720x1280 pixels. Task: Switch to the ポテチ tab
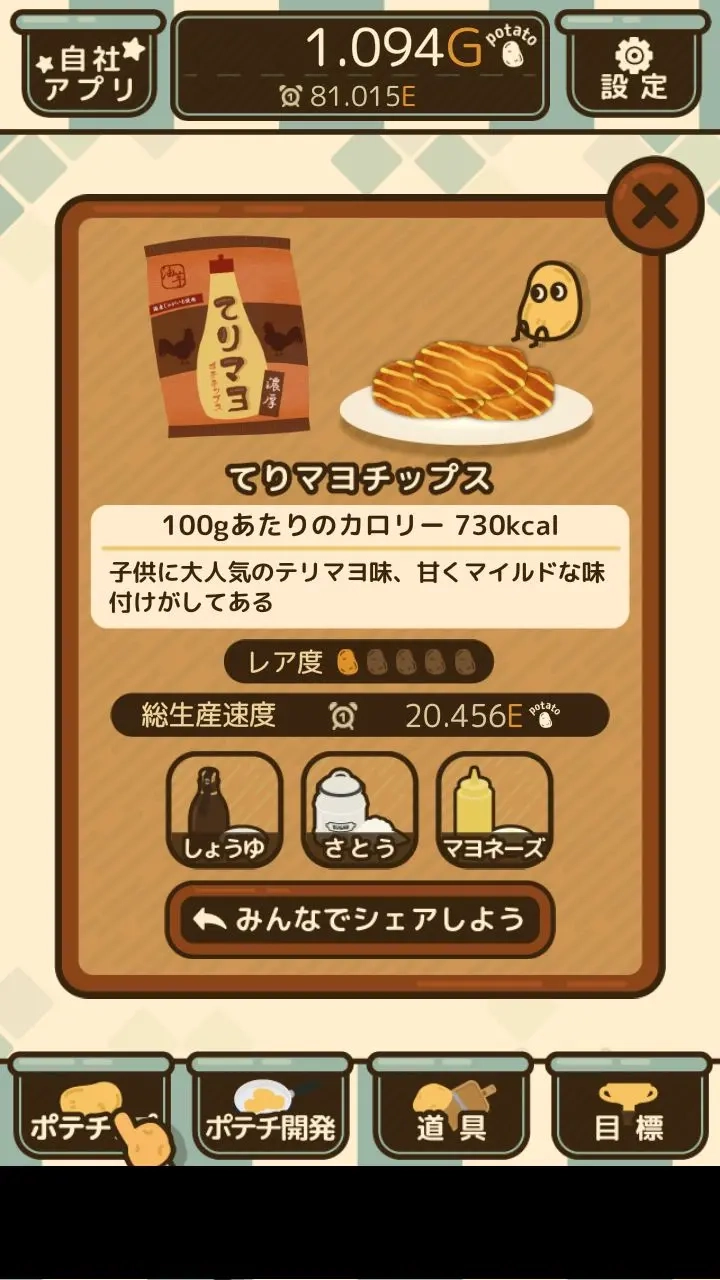92,1108
